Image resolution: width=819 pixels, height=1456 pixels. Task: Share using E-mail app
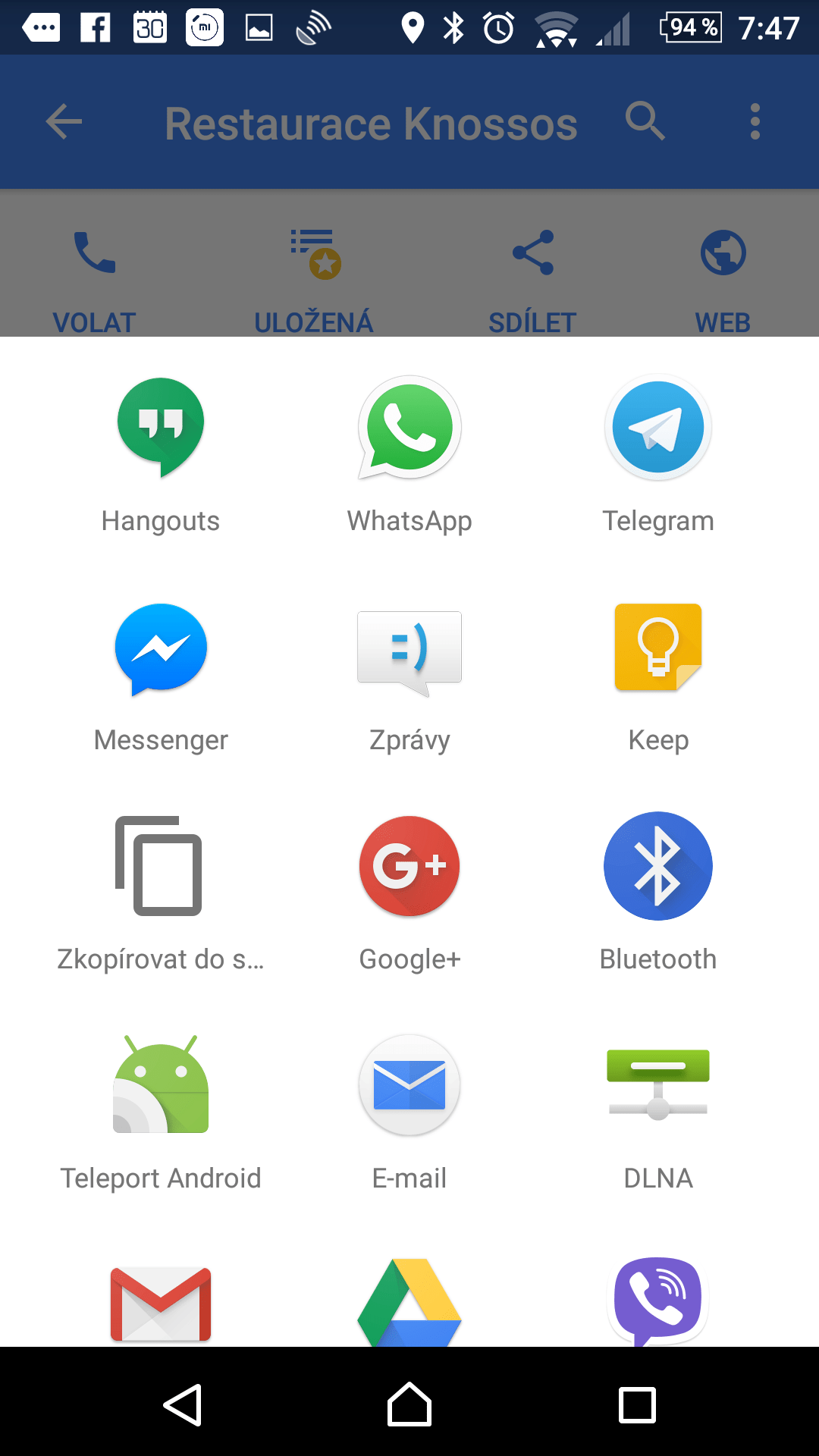point(409,1112)
